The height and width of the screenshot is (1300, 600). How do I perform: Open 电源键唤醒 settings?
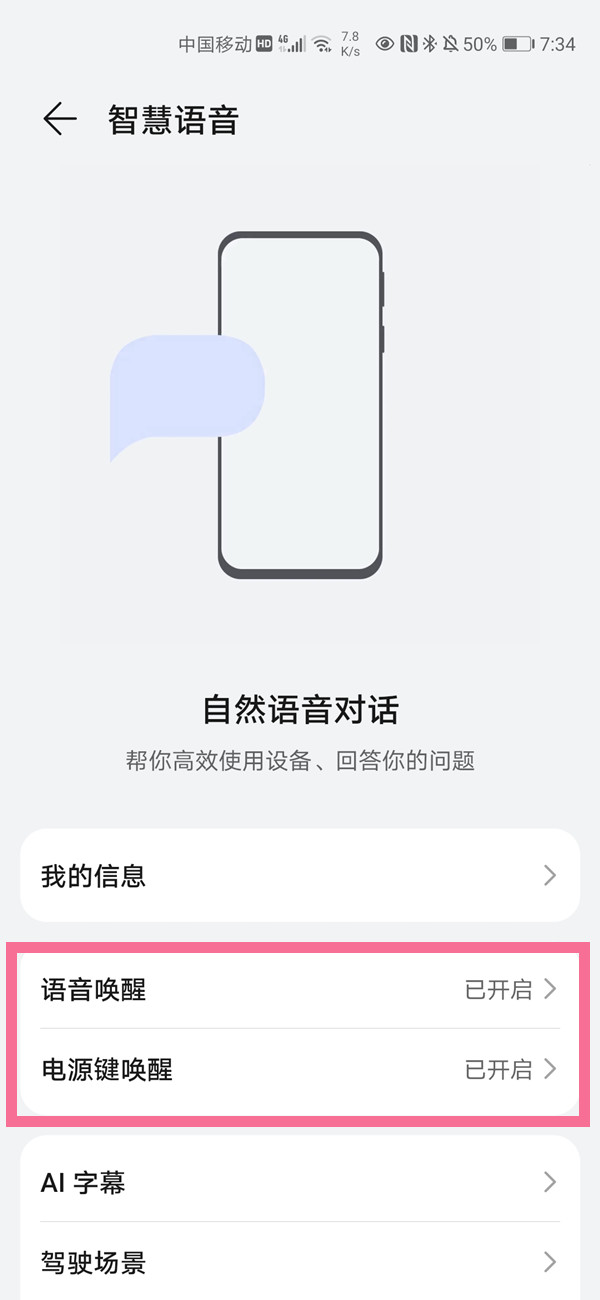(x=300, y=1069)
